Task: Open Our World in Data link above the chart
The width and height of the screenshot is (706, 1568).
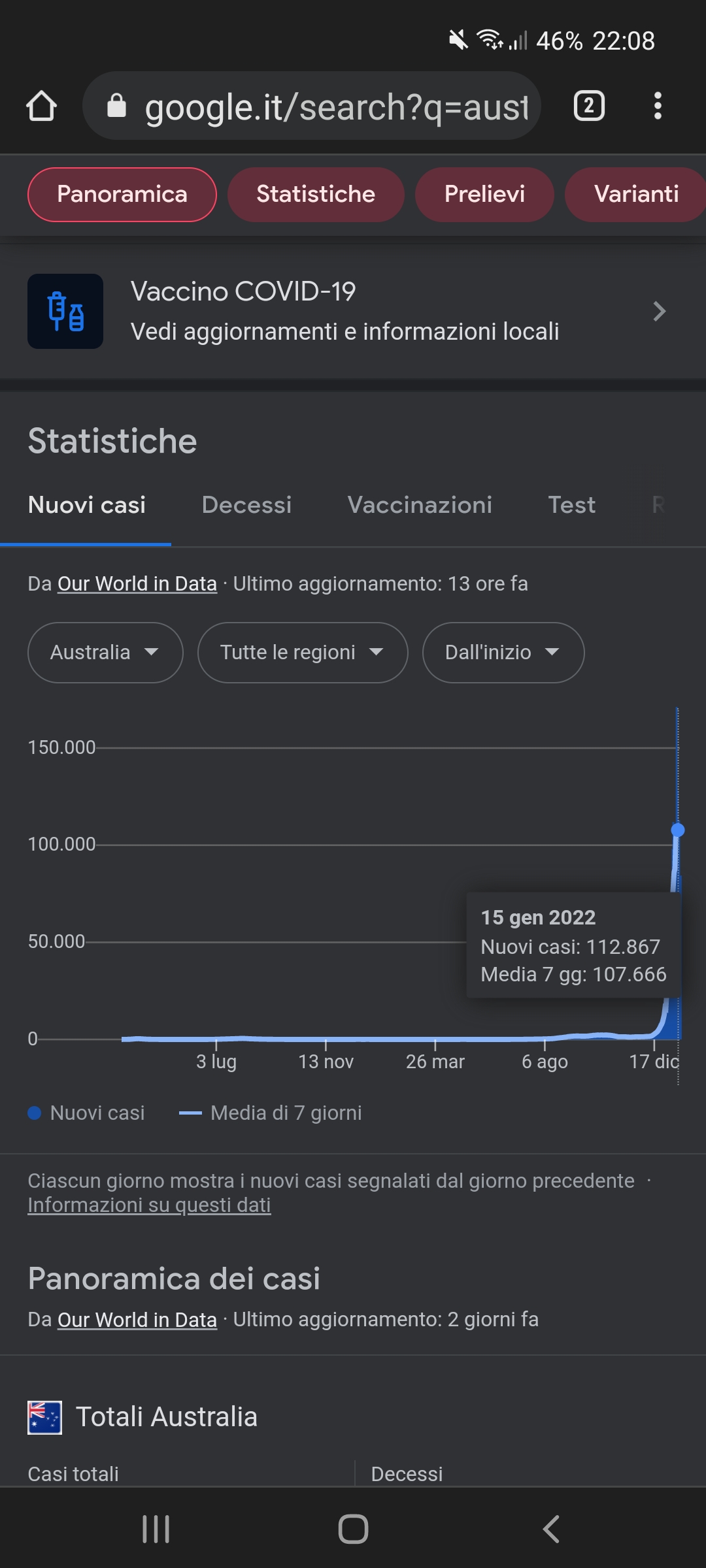Action: (x=137, y=583)
